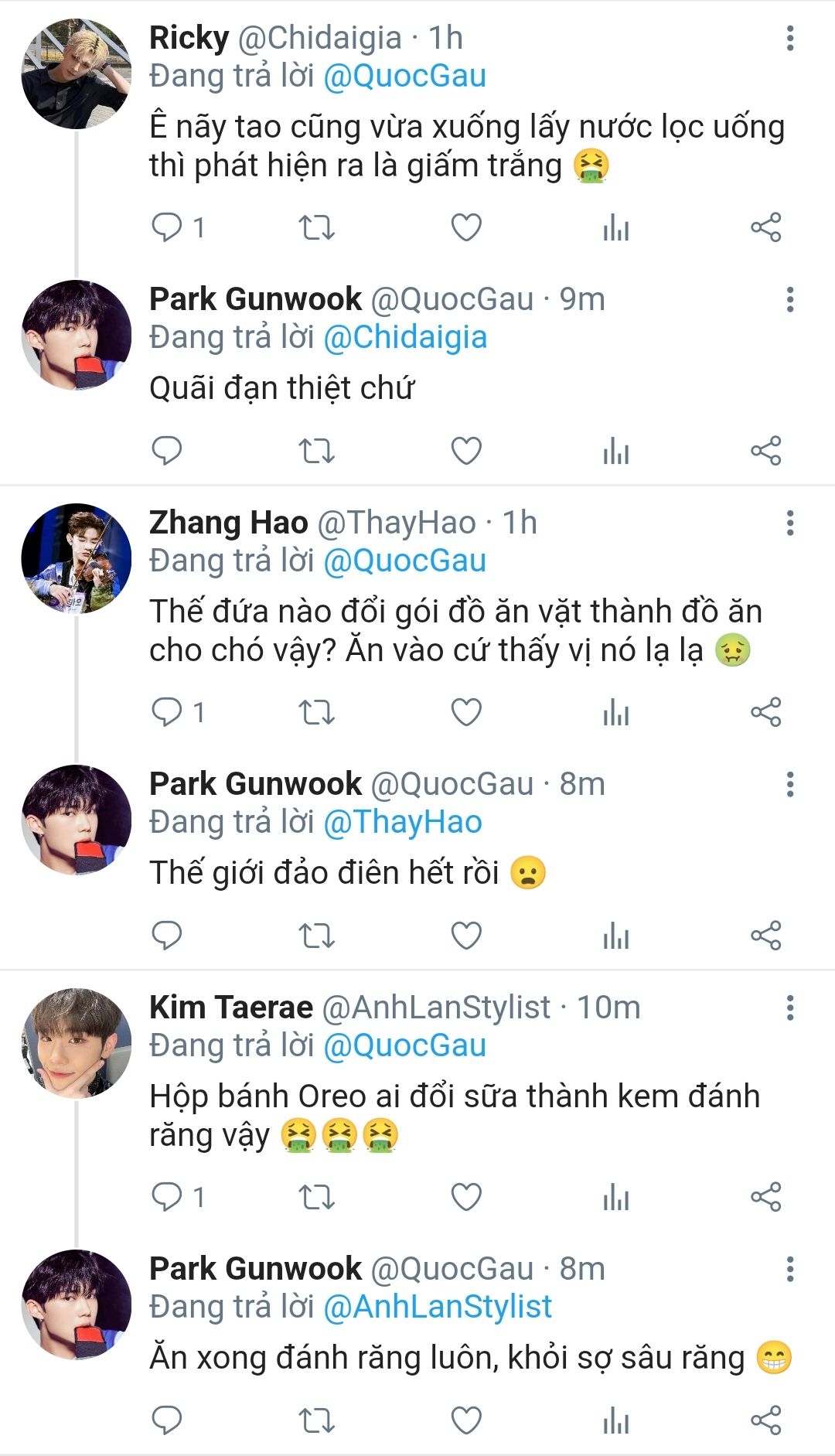
Task: Reply to "Thế giới đảo điên hết rồi" tweet
Action: click(x=166, y=935)
